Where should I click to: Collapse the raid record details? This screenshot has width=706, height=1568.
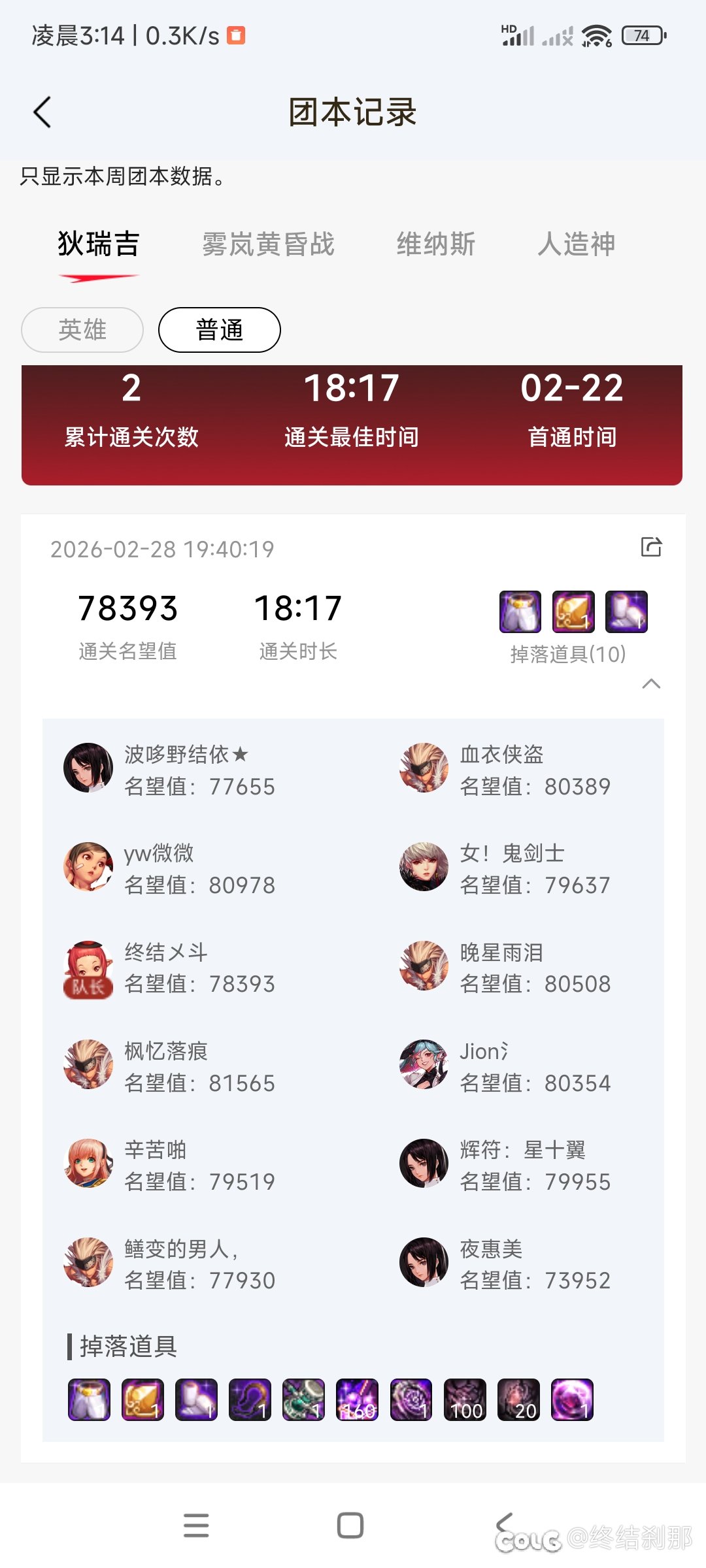tap(651, 684)
